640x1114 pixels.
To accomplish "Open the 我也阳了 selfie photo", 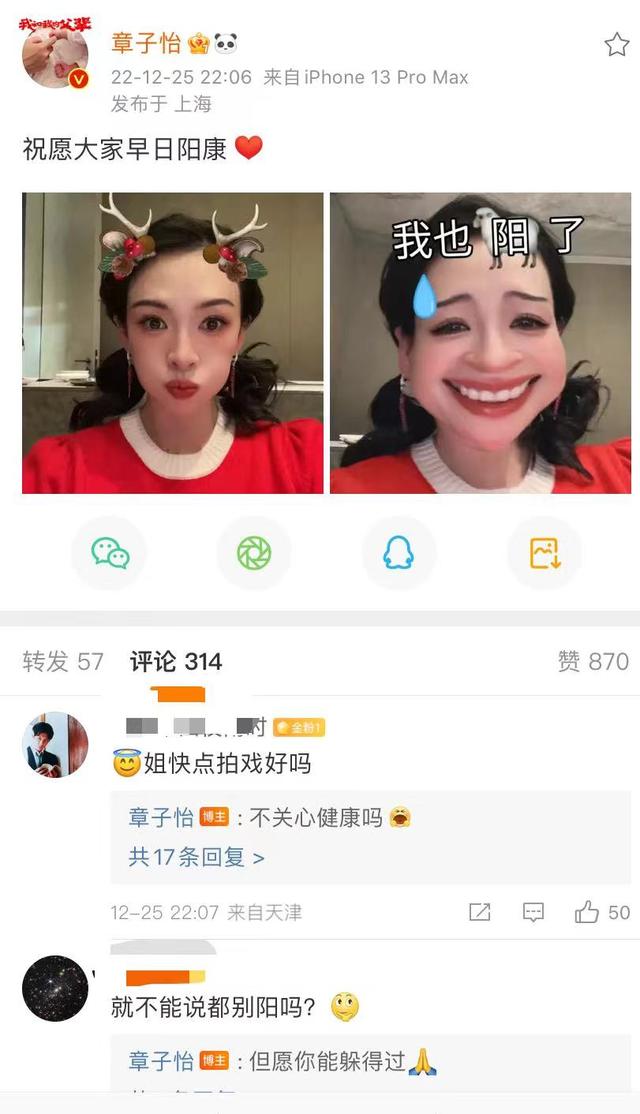I will 480,342.
